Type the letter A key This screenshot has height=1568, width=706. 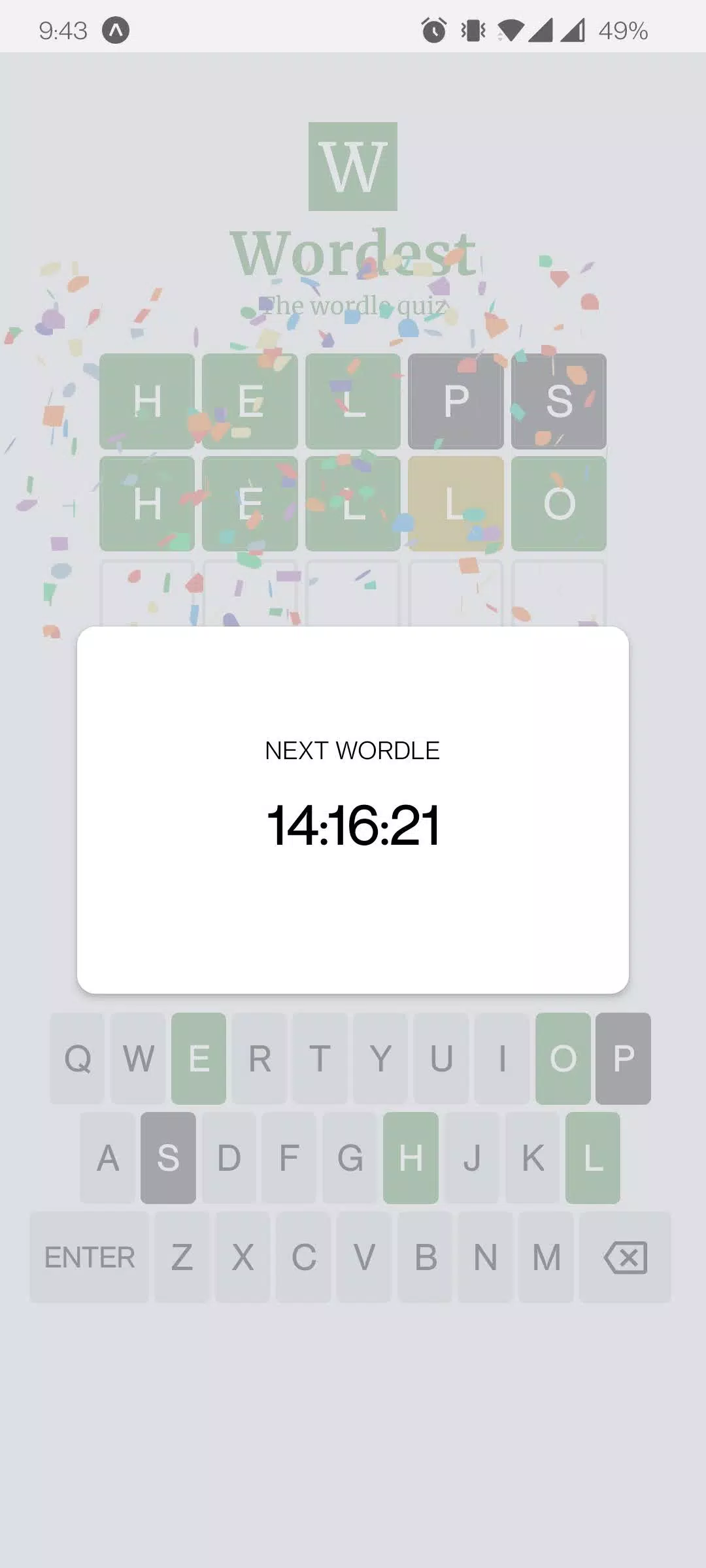point(108,1158)
